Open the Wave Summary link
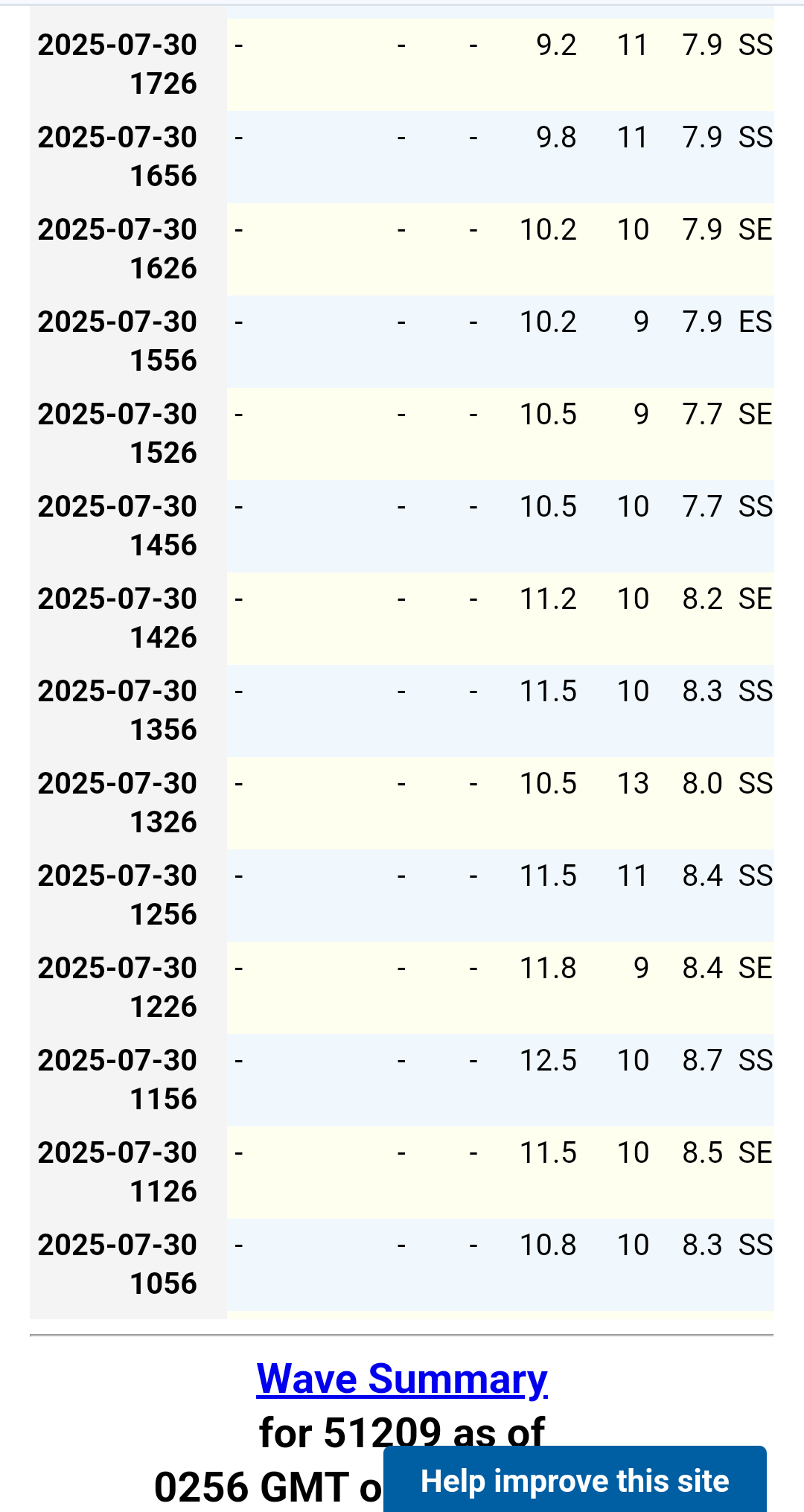 coord(402,1379)
